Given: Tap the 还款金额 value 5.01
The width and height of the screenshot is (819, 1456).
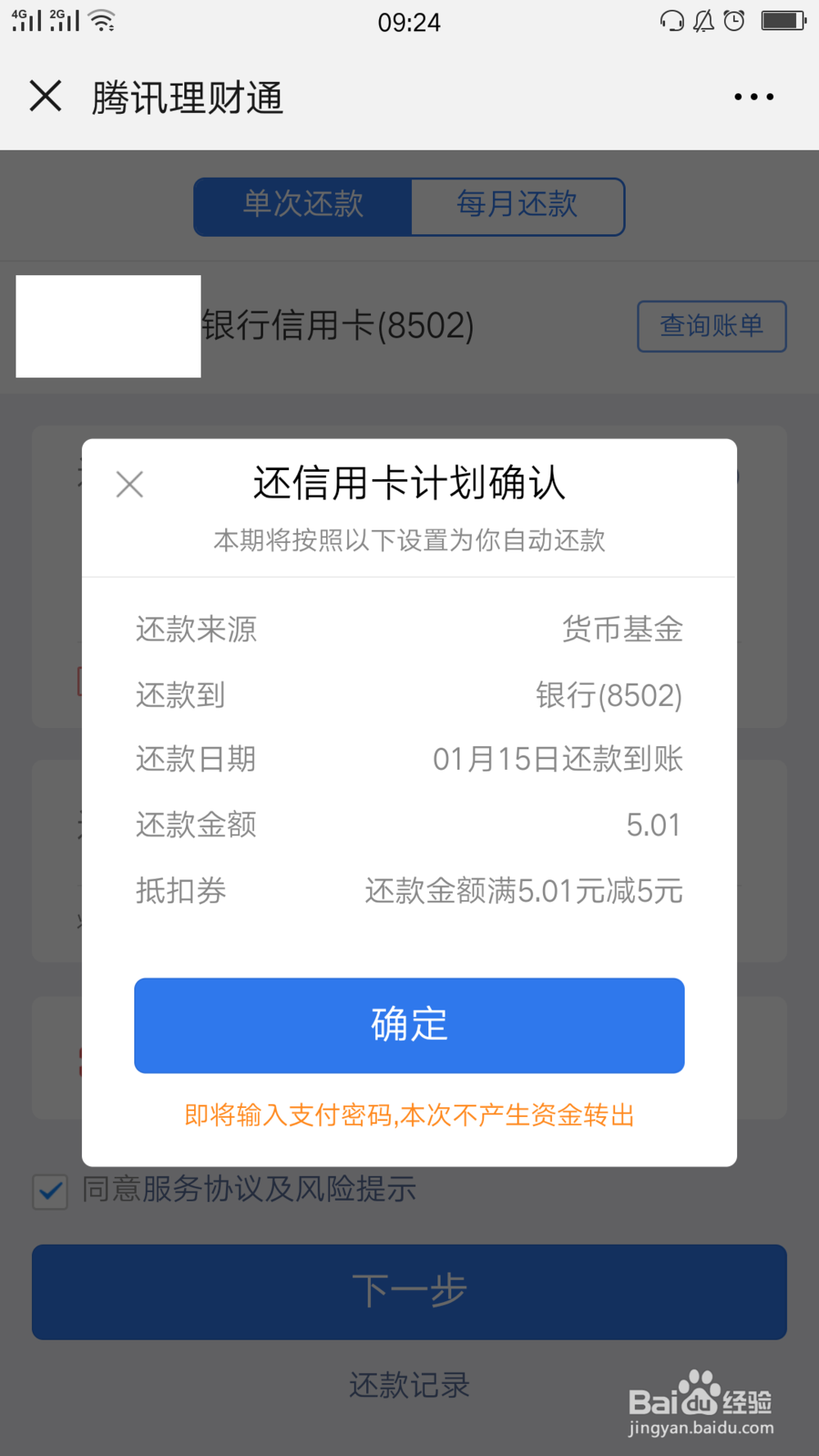Looking at the screenshot, I should (x=653, y=825).
